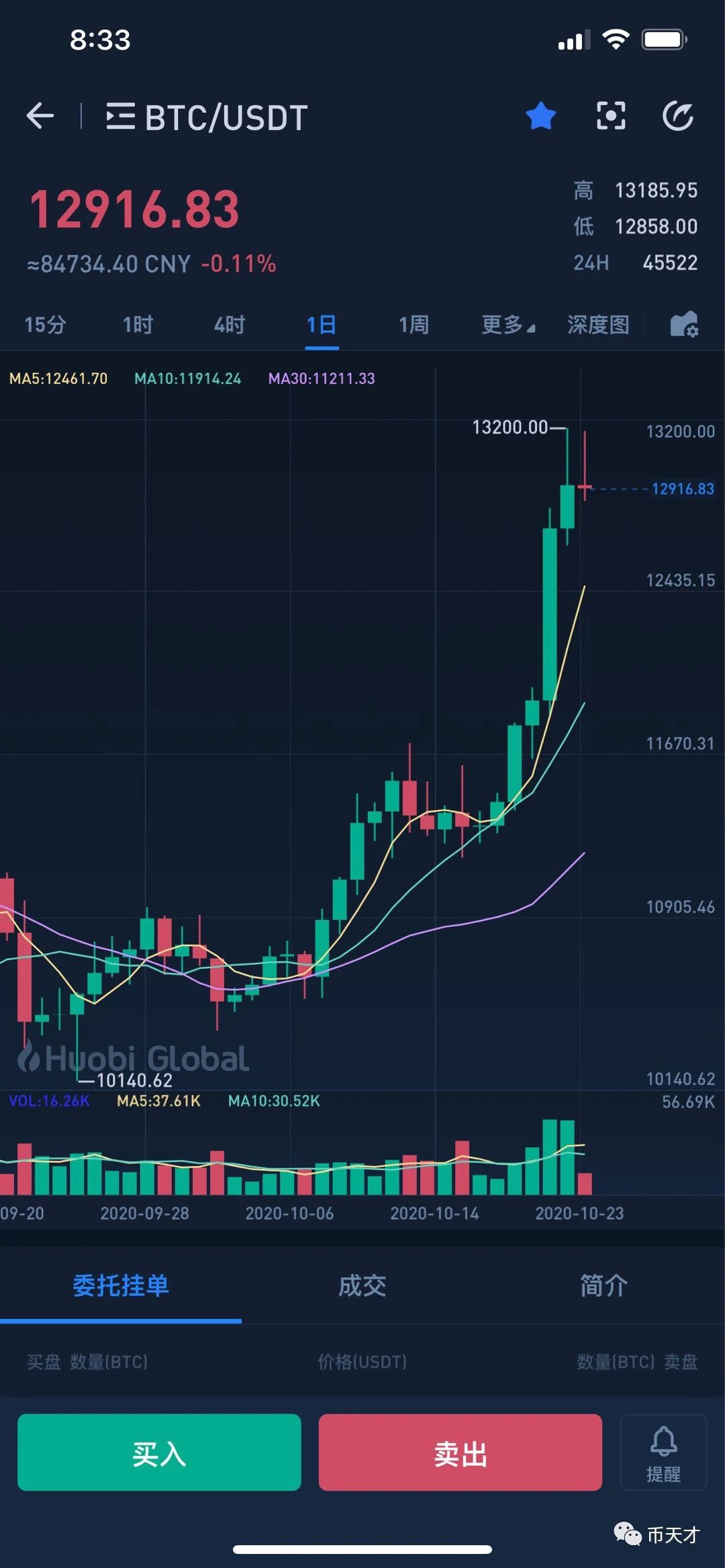Screen dimensions: 725x1568
Task: Open chart indicator settings icon
Action: 684,325
